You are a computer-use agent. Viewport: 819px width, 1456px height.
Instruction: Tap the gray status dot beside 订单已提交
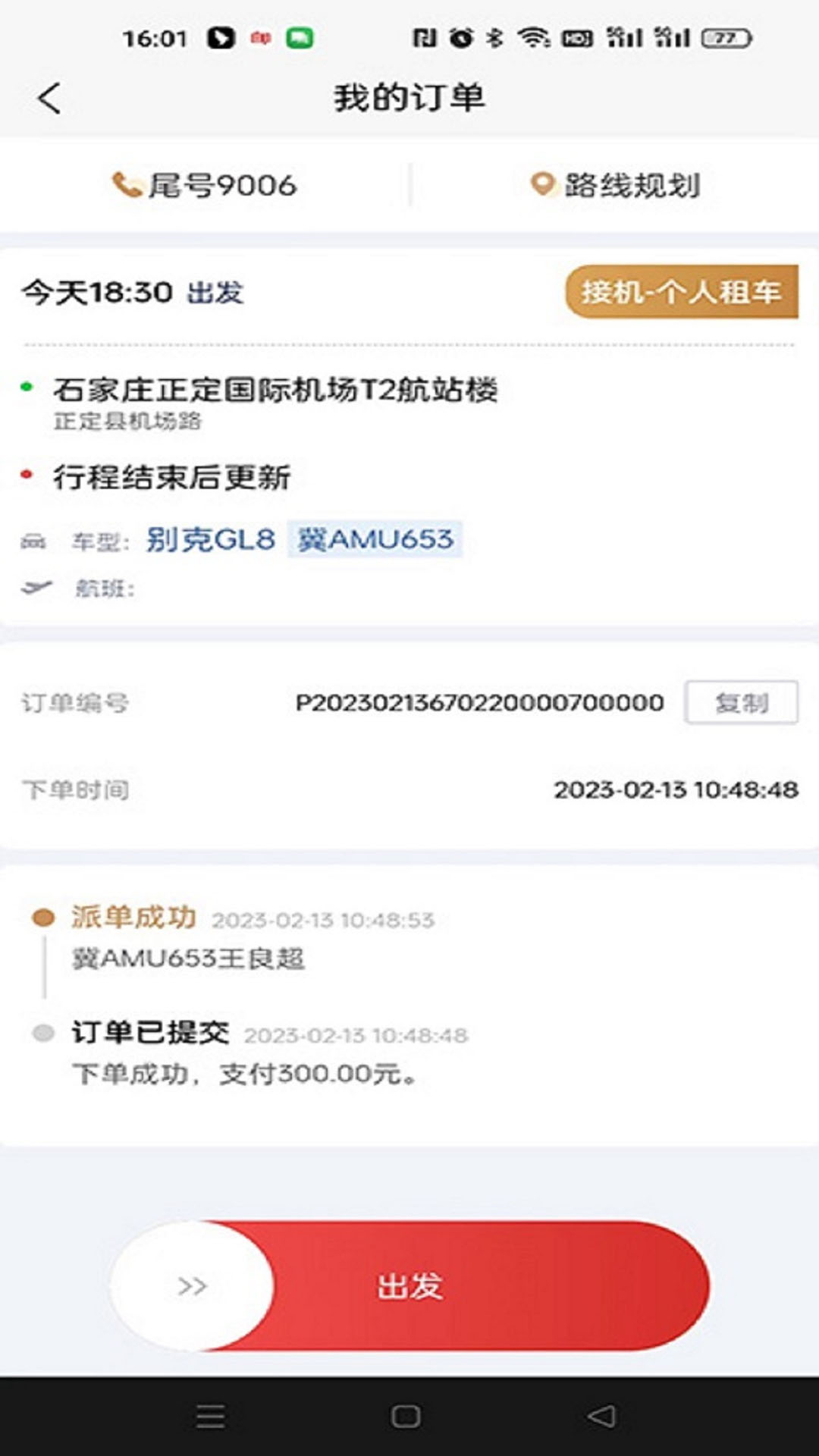coord(44,1033)
